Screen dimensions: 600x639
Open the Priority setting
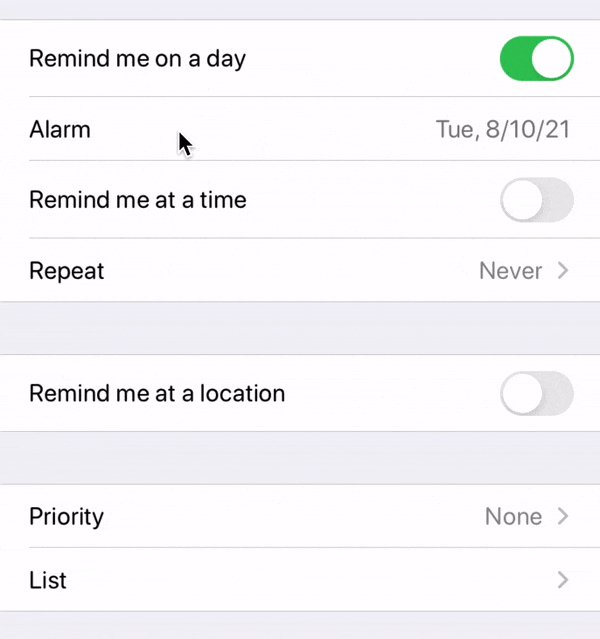point(300,517)
